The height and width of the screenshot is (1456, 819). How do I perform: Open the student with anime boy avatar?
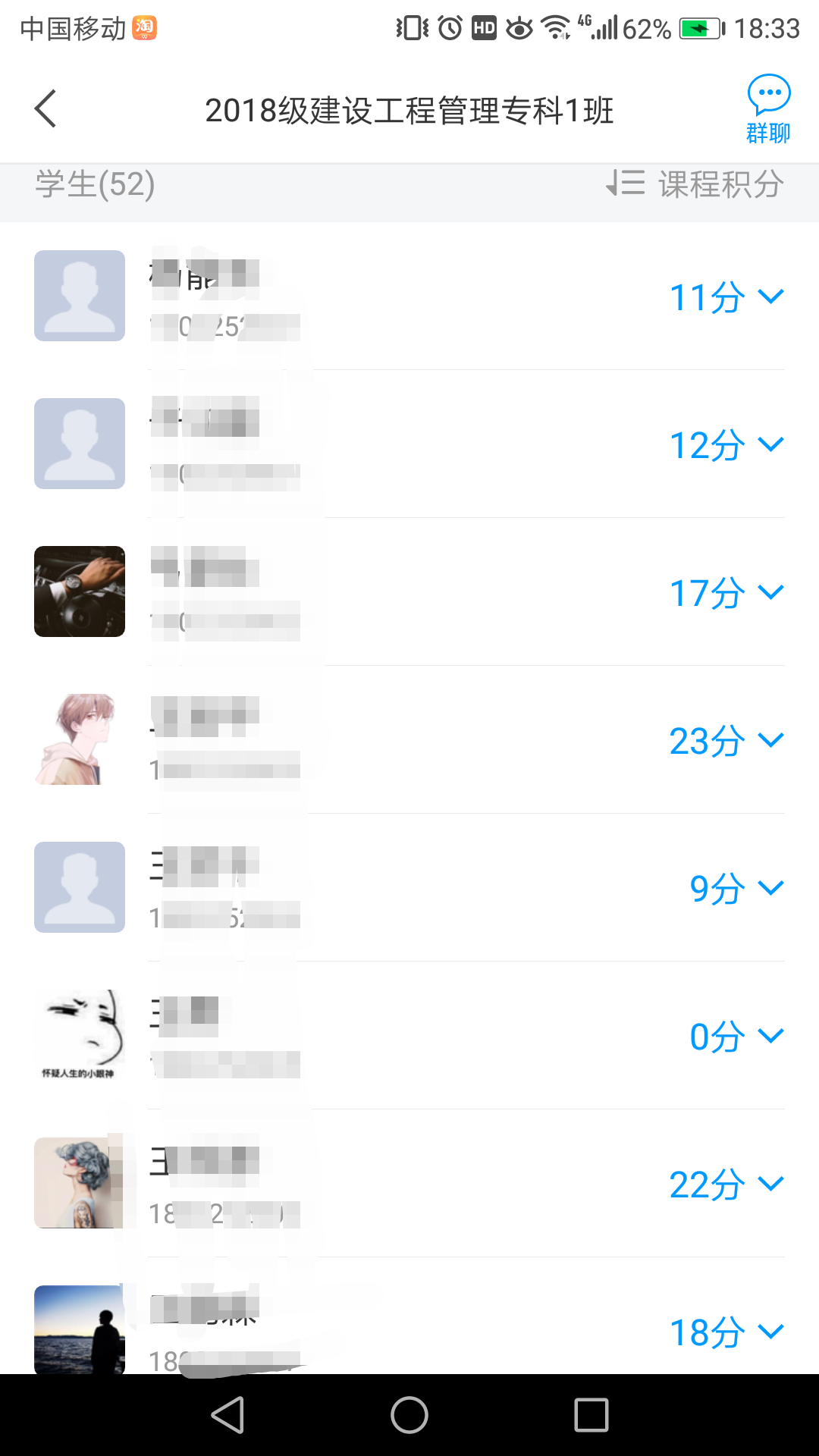pos(80,739)
